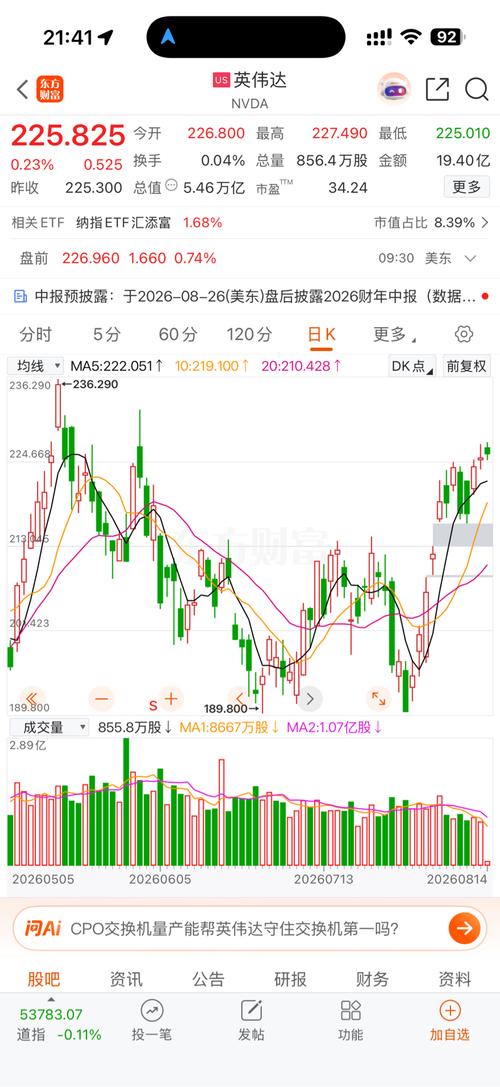Open chart settings gear icon
The image size is (500, 1087).
point(464,334)
